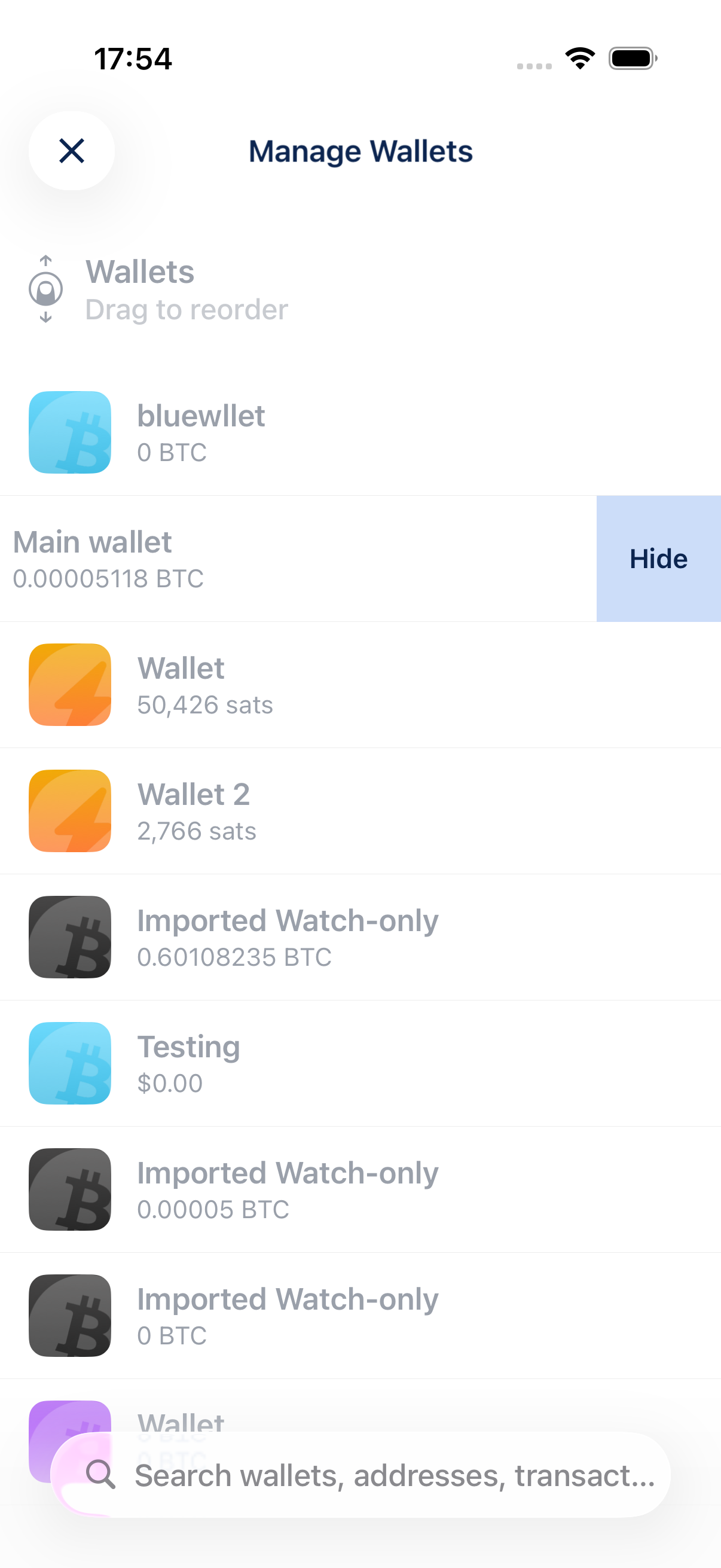Open the Imported Watch-only wallet with 0.00005 BTC

[360, 1189]
